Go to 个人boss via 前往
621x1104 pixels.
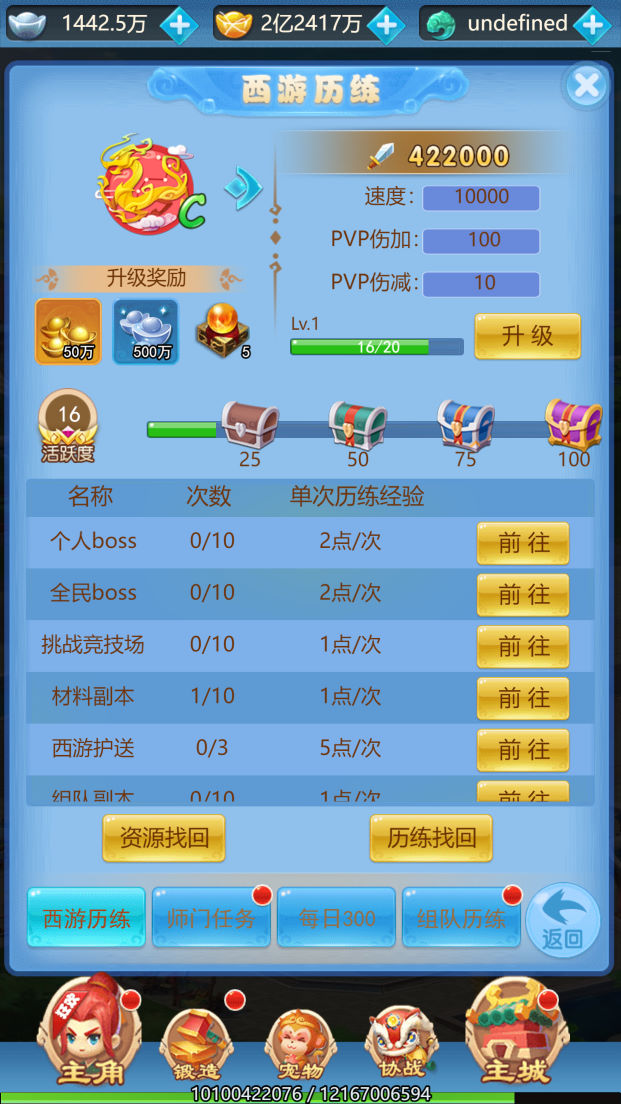point(523,543)
